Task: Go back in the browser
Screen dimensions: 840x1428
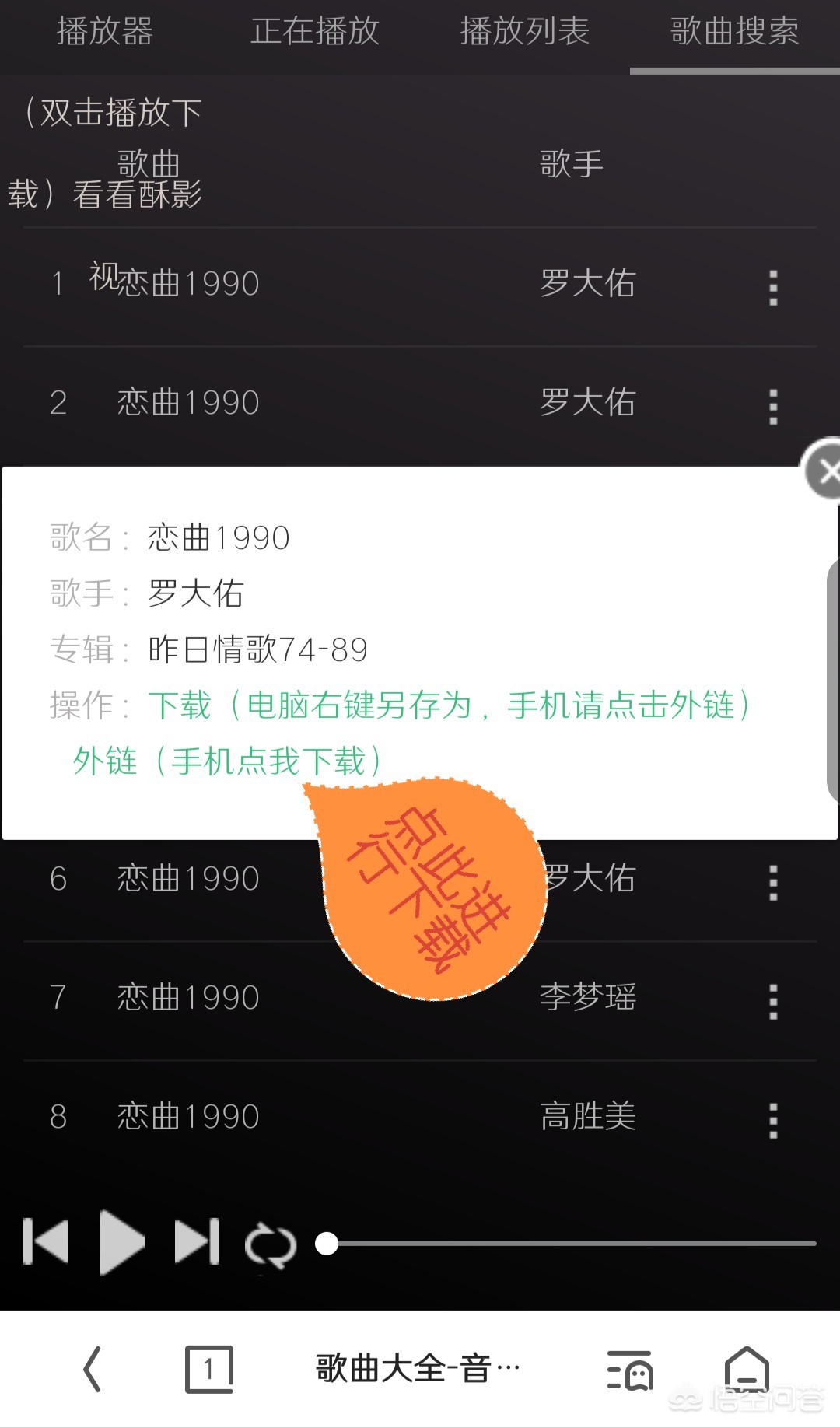Action: [x=93, y=1369]
